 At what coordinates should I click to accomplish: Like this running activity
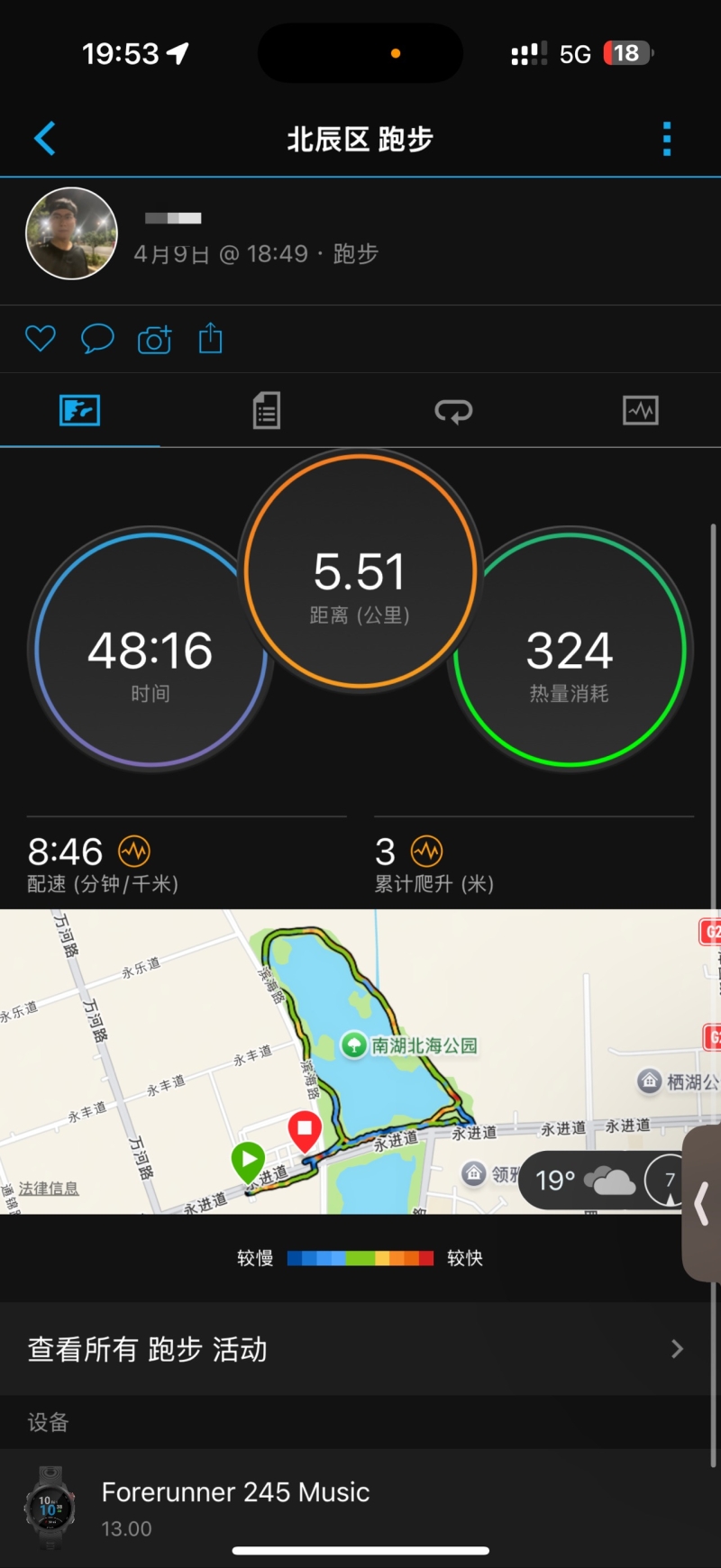pos(41,339)
